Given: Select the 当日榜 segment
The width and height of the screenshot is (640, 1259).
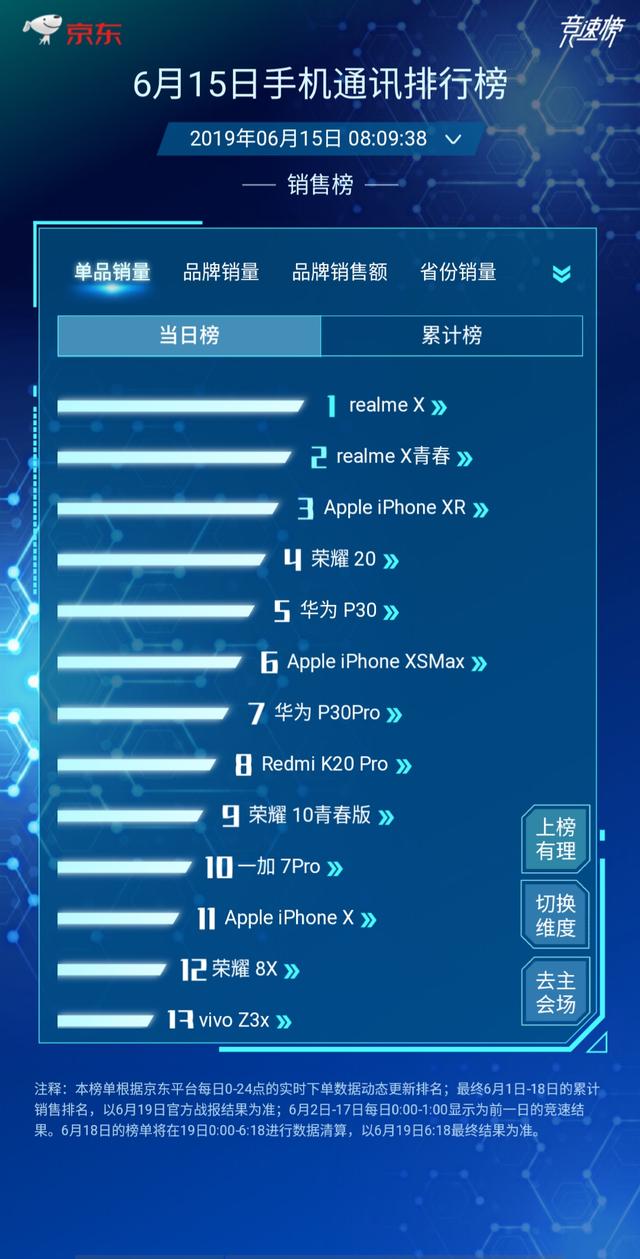Looking at the screenshot, I should 189,336.
